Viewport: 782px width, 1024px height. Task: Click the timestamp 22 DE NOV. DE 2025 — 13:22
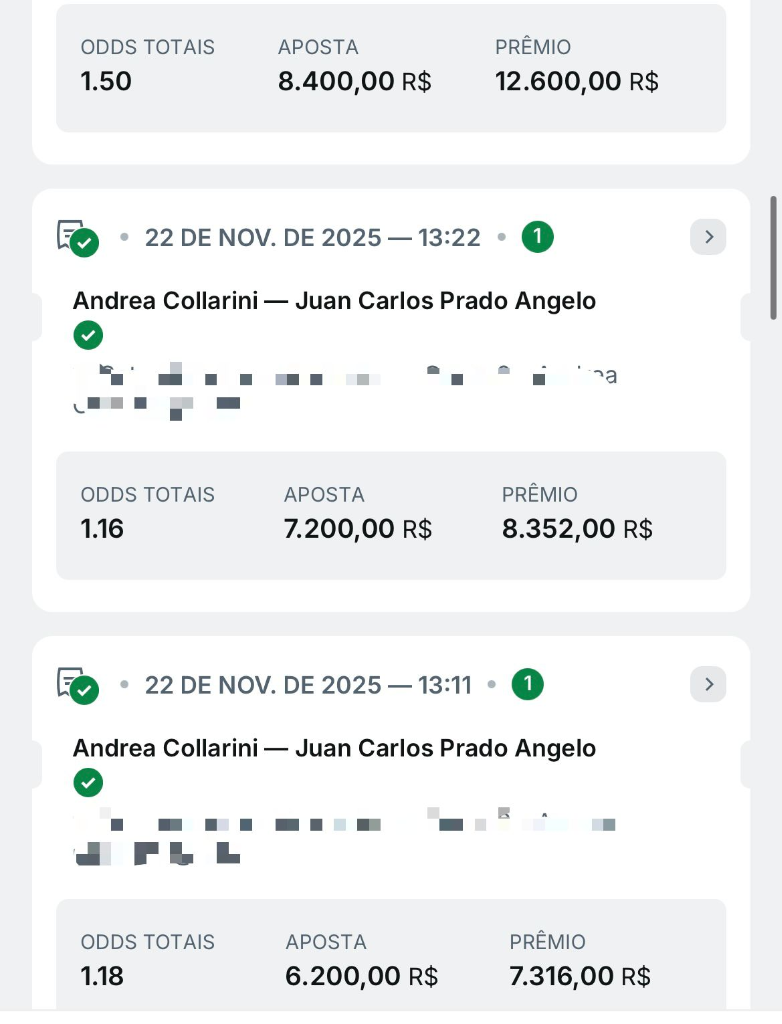point(312,237)
